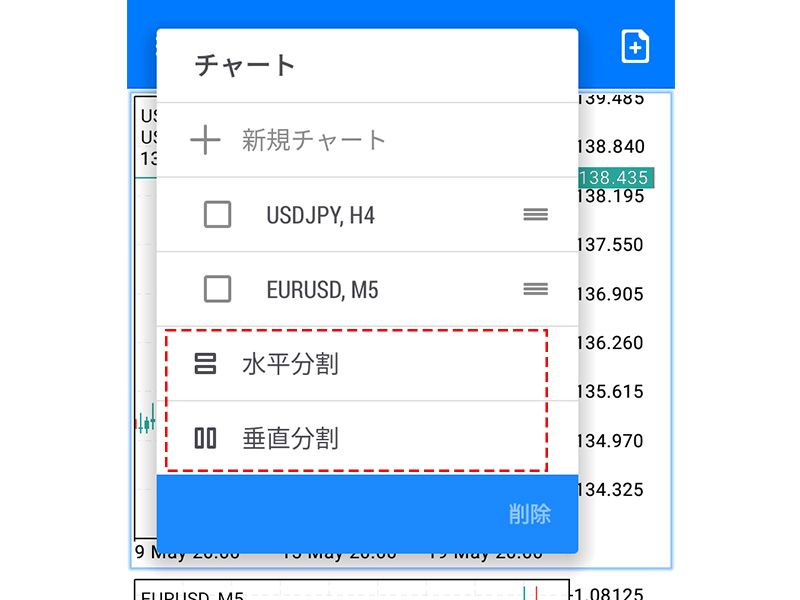Check the EURUSD, M5 checkbox
800x600 pixels.
pyautogui.click(x=217, y=290)
